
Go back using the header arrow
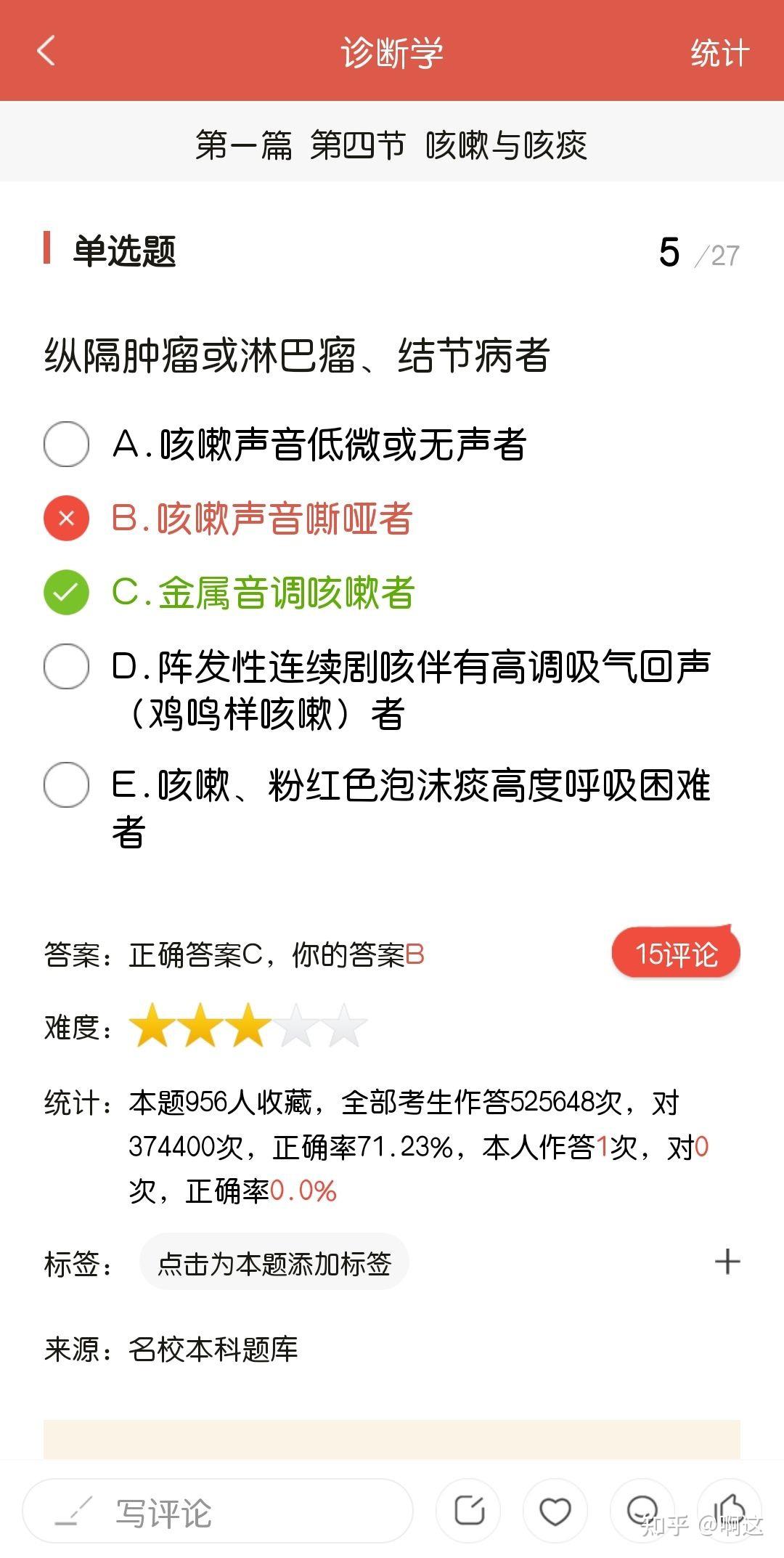(46, 52)
